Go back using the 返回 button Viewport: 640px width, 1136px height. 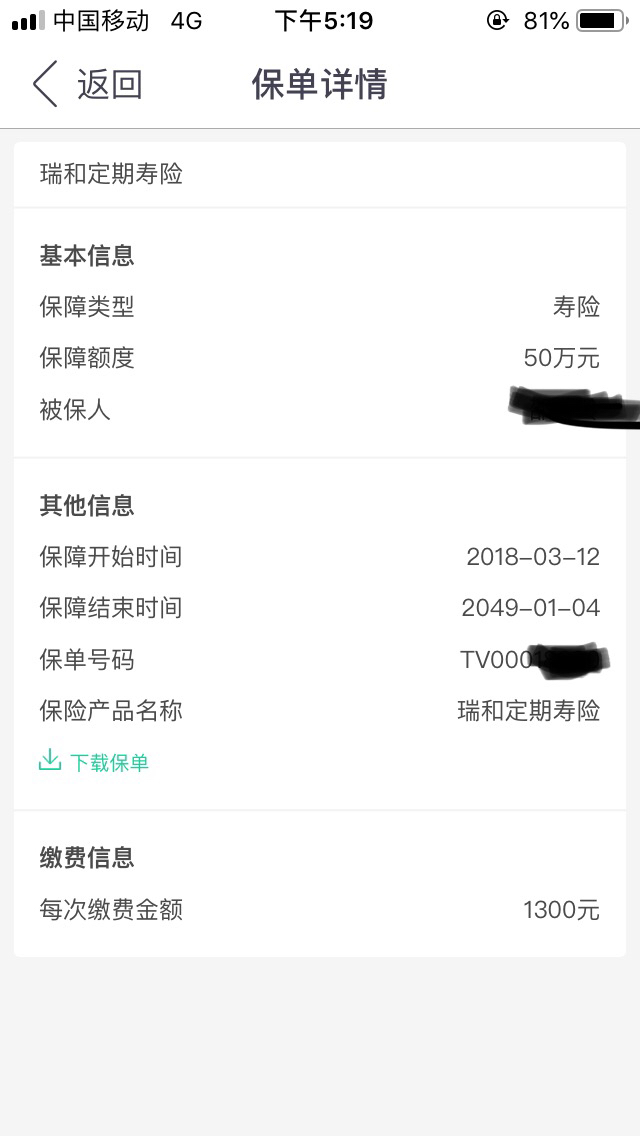pos(88,84)
